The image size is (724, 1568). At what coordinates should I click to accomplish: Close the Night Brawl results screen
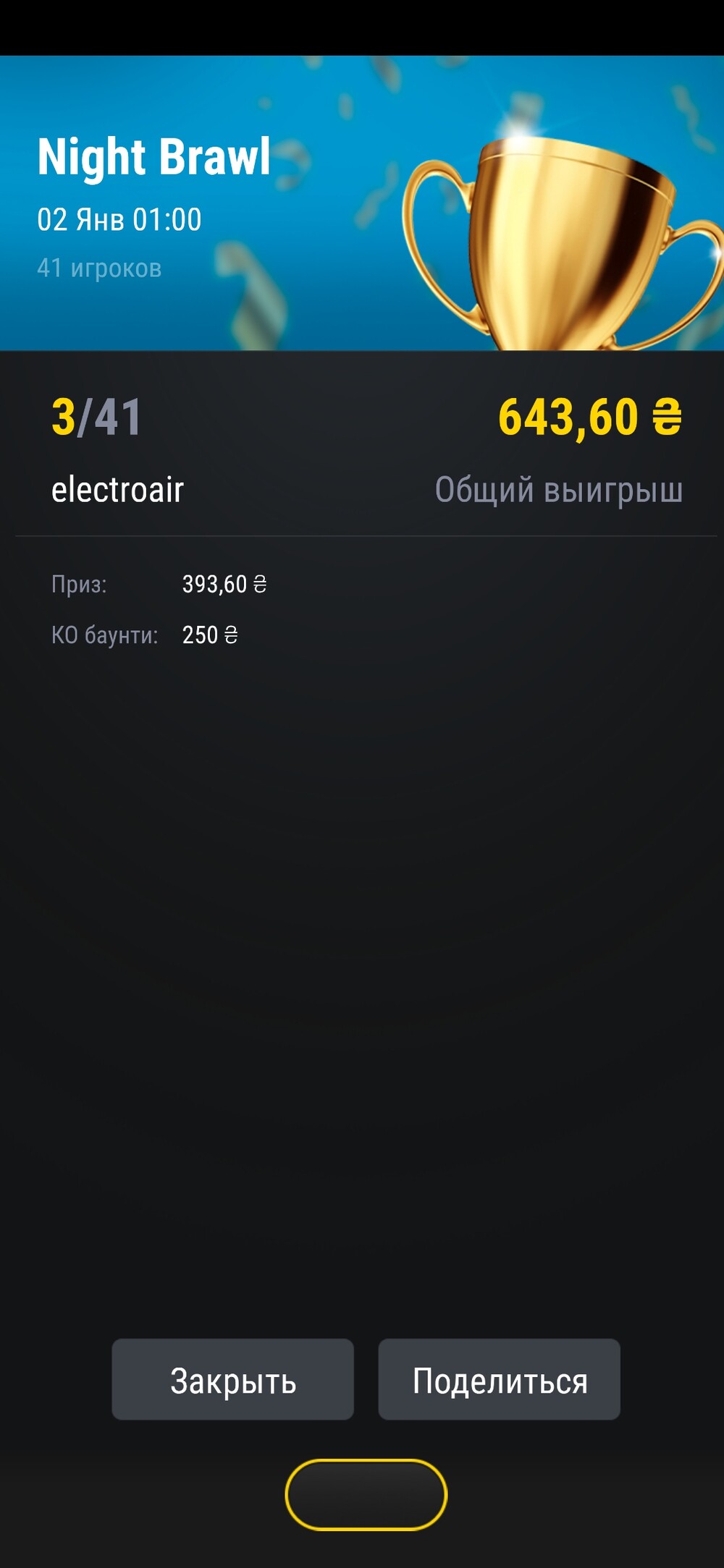[x=232, y=1379]
